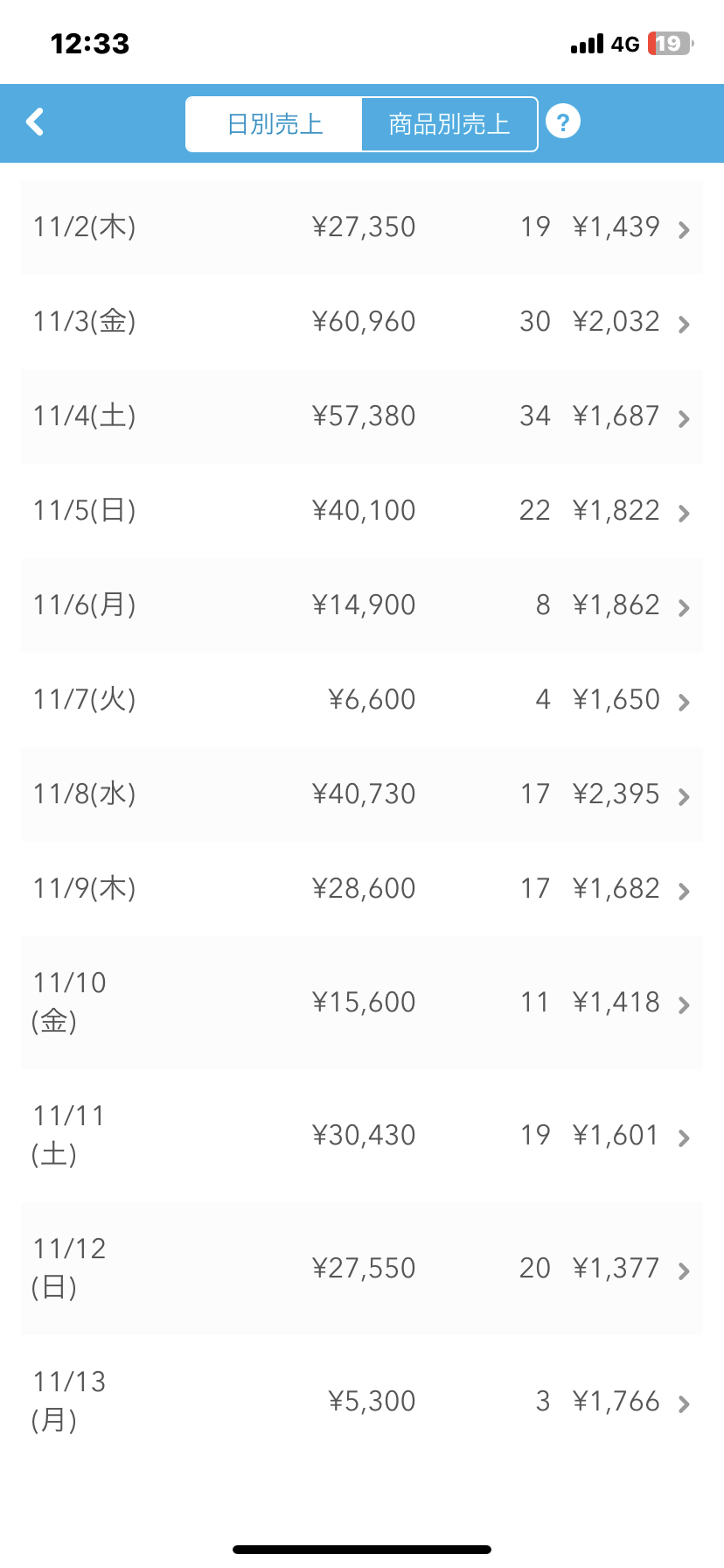View the 11/3(金) sales row
The height and width of the screenshot is (1568, 724).
pos(361,322)
